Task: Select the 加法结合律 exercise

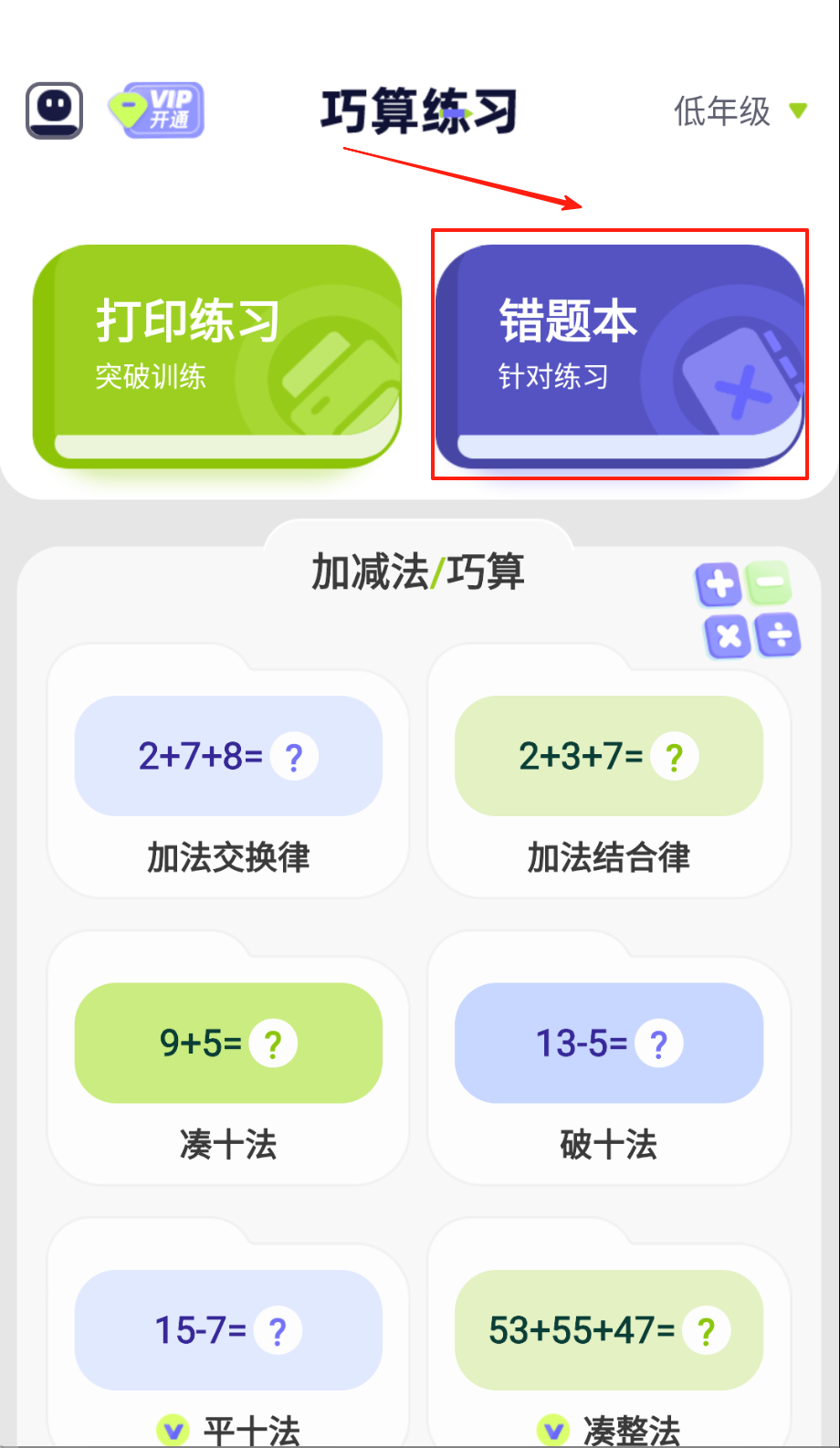Action: coord(608,776)
